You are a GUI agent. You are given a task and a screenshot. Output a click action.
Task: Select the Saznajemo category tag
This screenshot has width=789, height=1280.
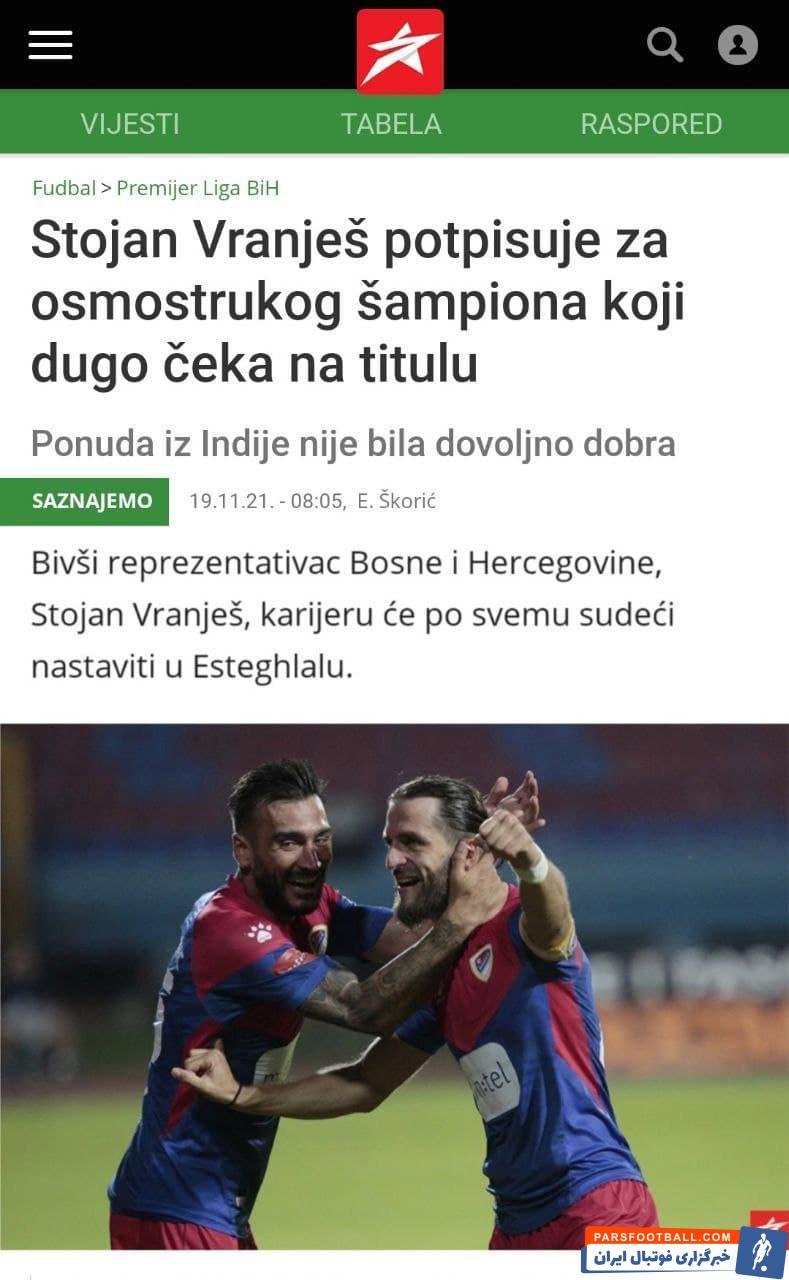(x=92, y=501)
